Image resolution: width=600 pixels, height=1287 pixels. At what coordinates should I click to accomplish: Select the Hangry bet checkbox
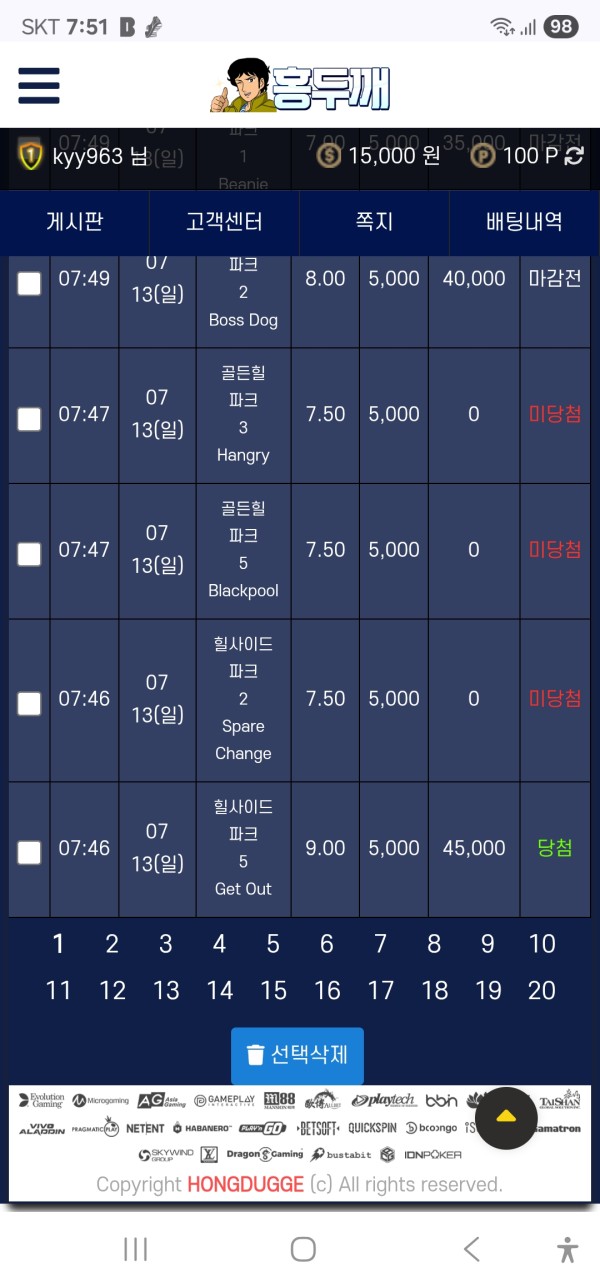(x=30, y=418)
